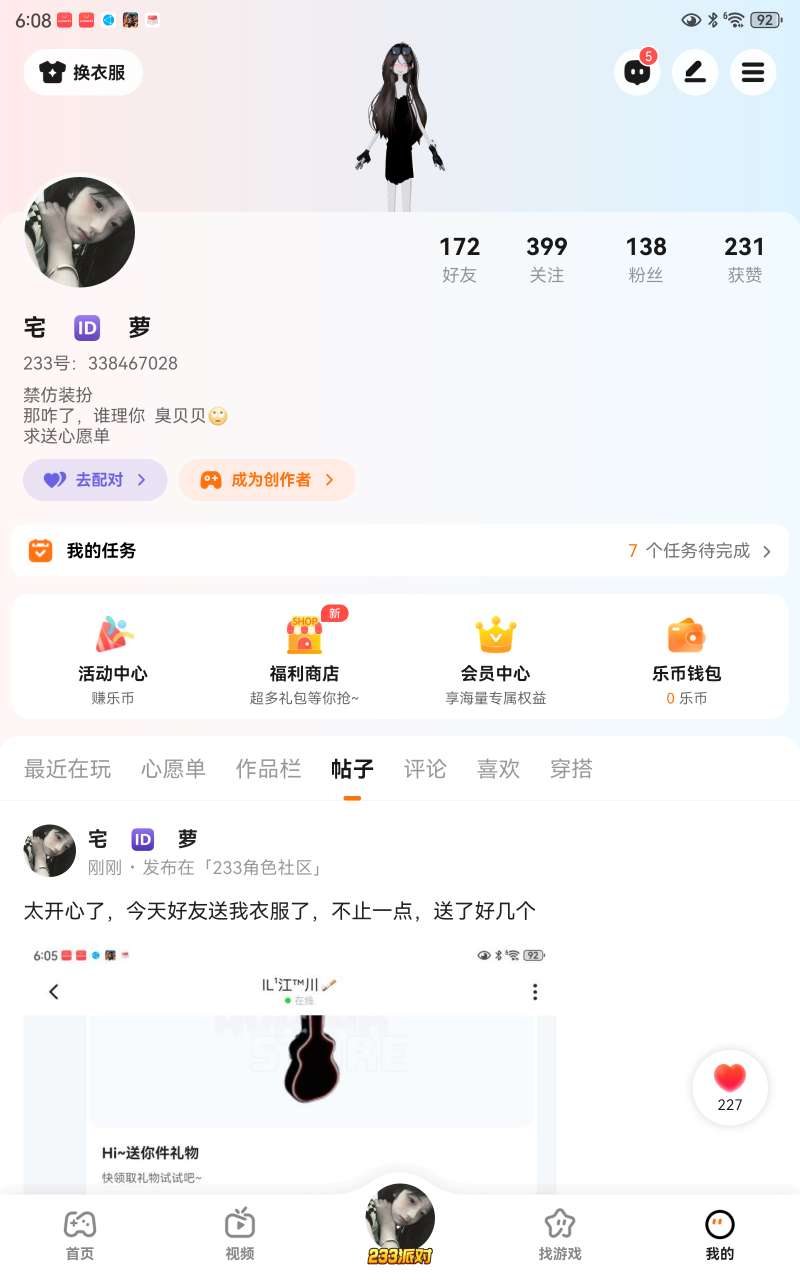Tap the 成为创作者 button
This screenshot has height=1280, width=800.
click(267, 480)
